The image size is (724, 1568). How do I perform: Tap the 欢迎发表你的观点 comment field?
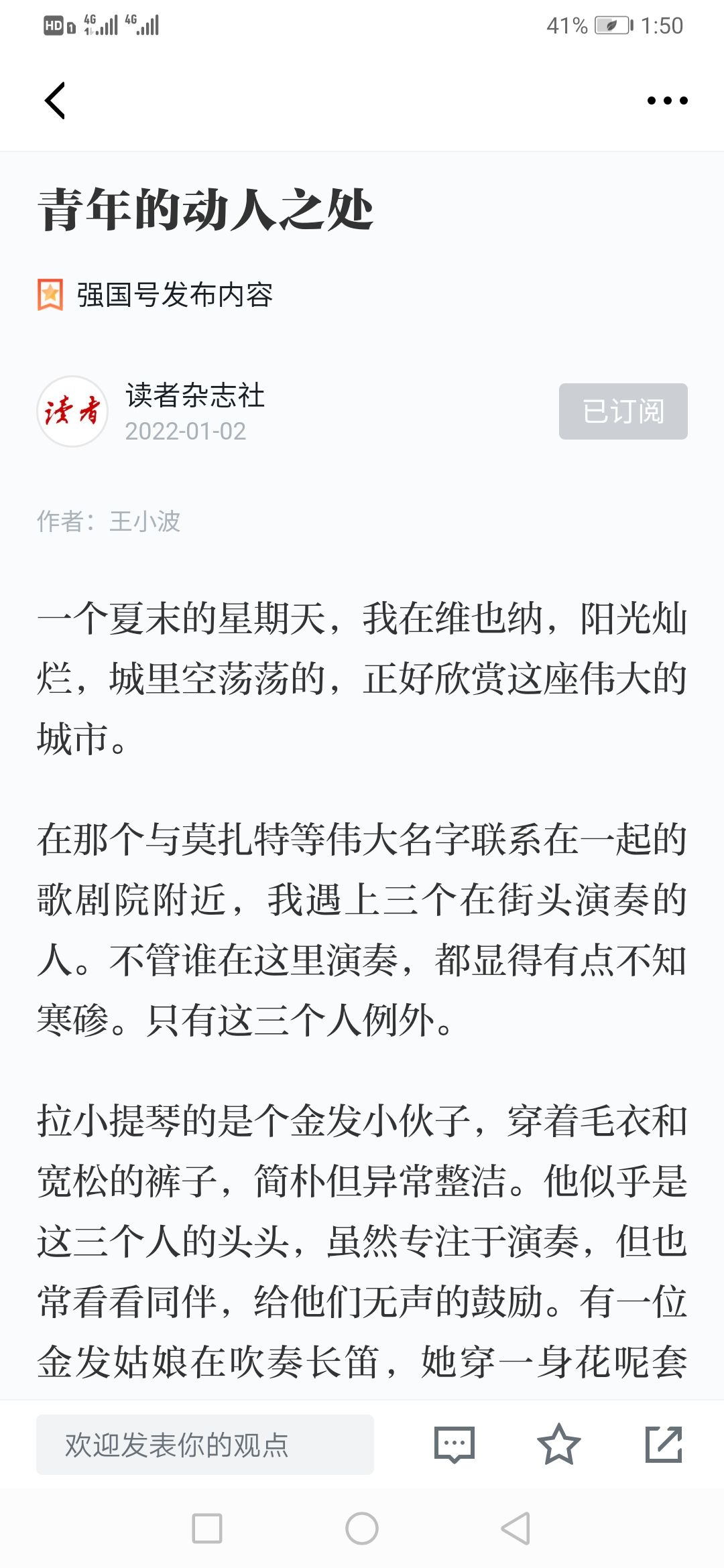pos(205,1445)
